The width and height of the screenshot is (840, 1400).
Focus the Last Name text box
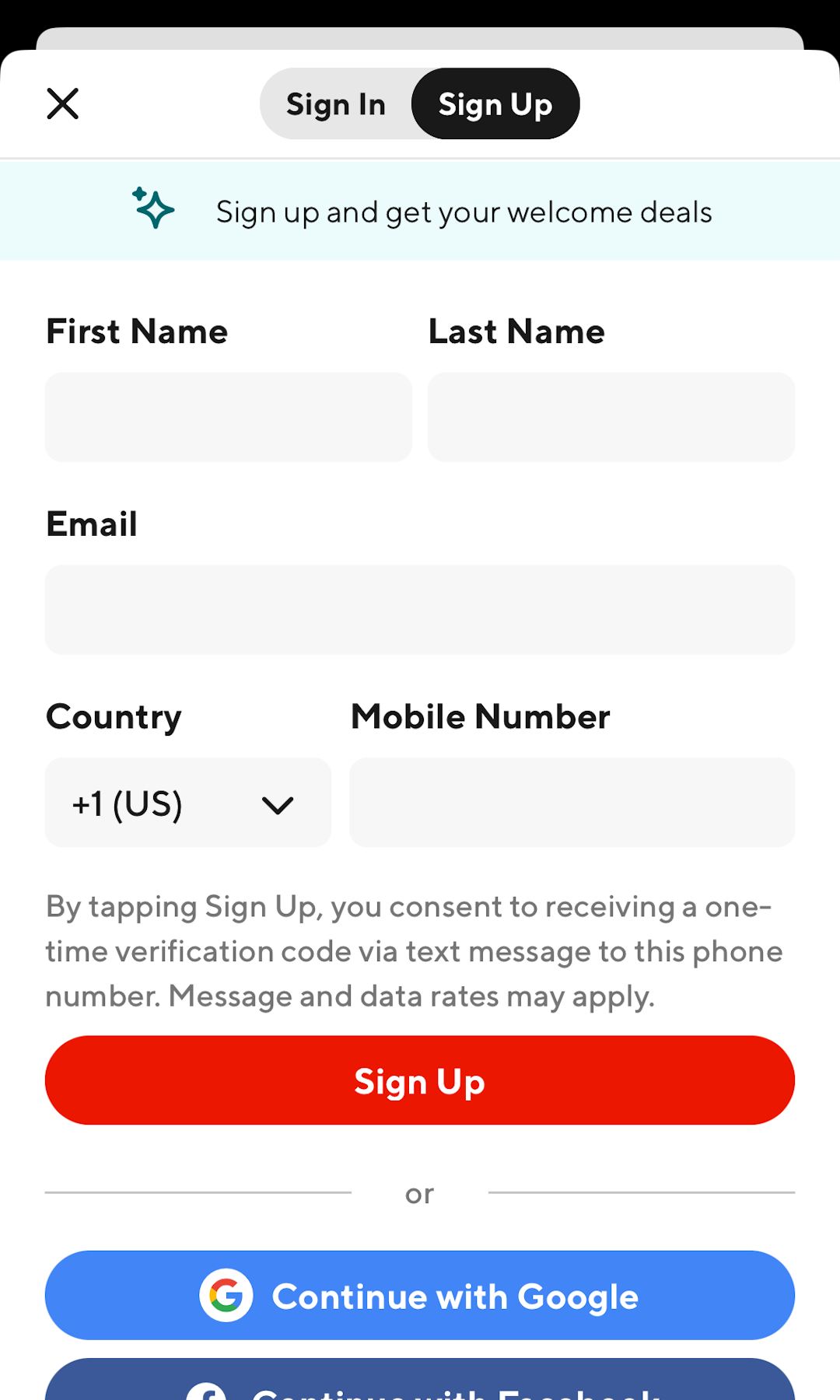tap(611, 417)
